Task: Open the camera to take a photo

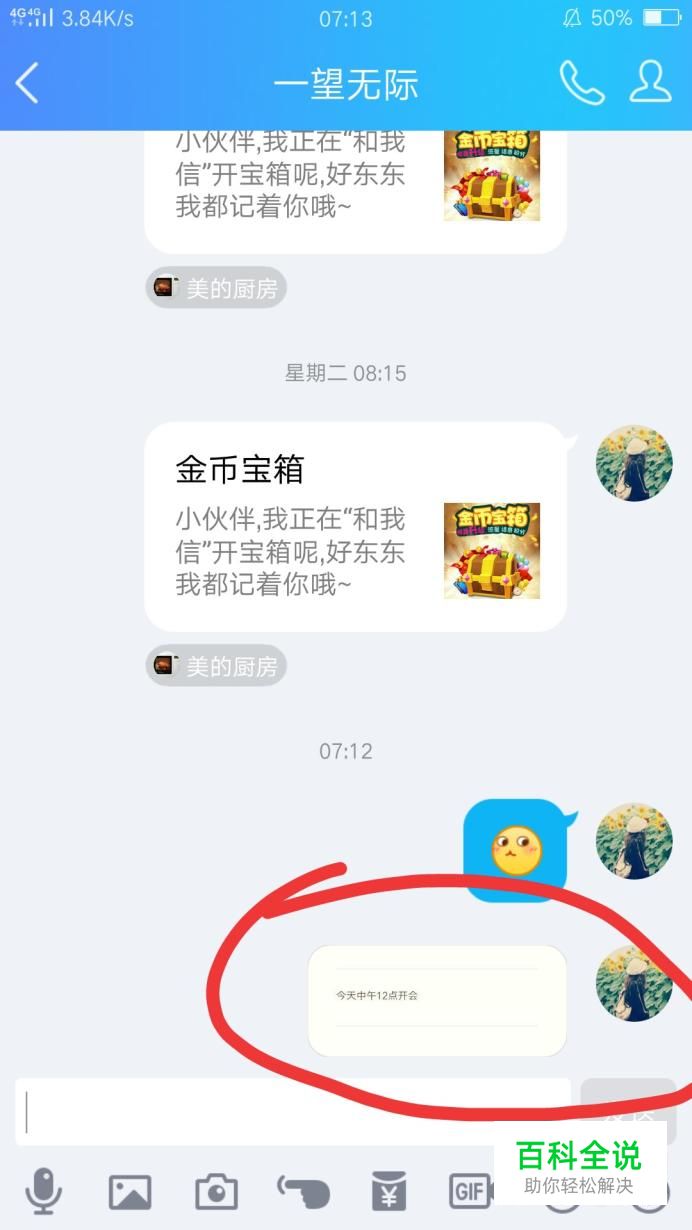Action: point(216,1192)
